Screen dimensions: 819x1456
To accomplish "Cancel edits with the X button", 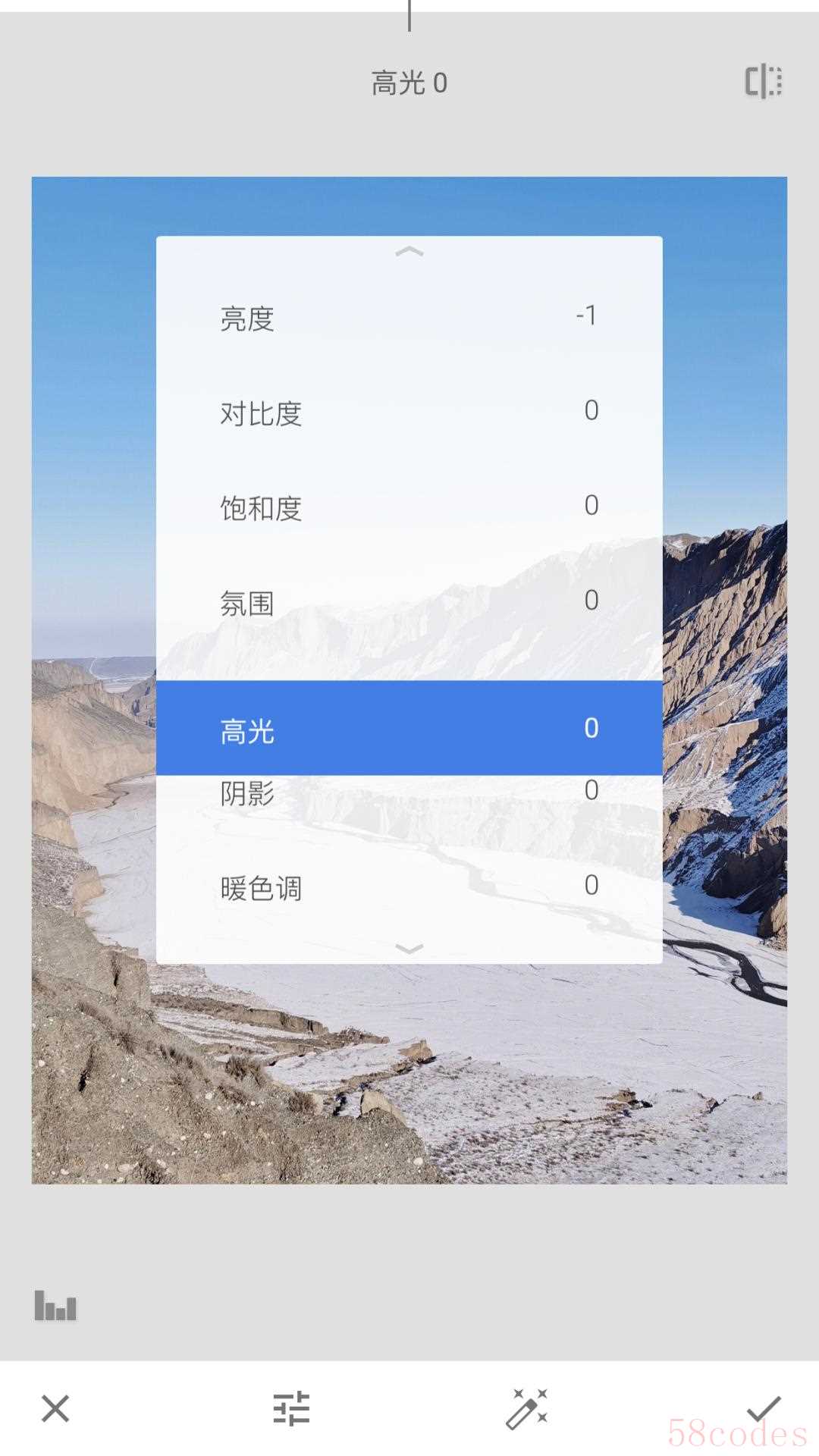I will [x=55, y=1409].
